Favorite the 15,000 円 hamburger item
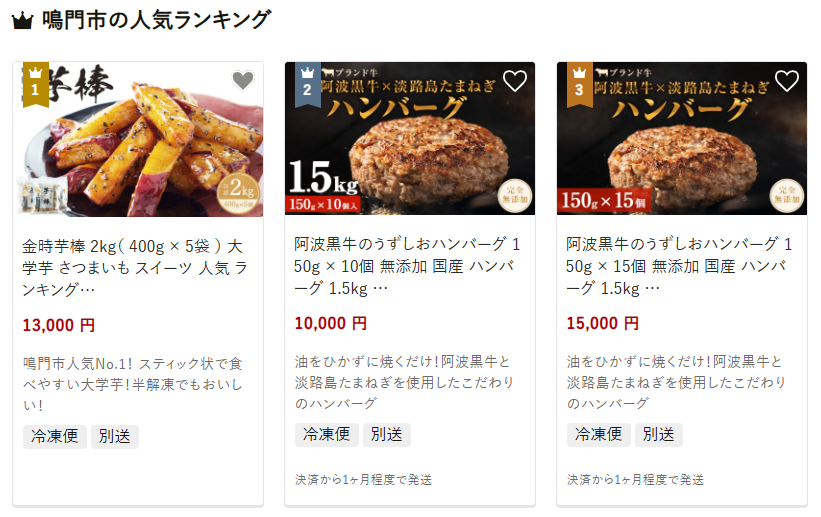 pos(787,81)
